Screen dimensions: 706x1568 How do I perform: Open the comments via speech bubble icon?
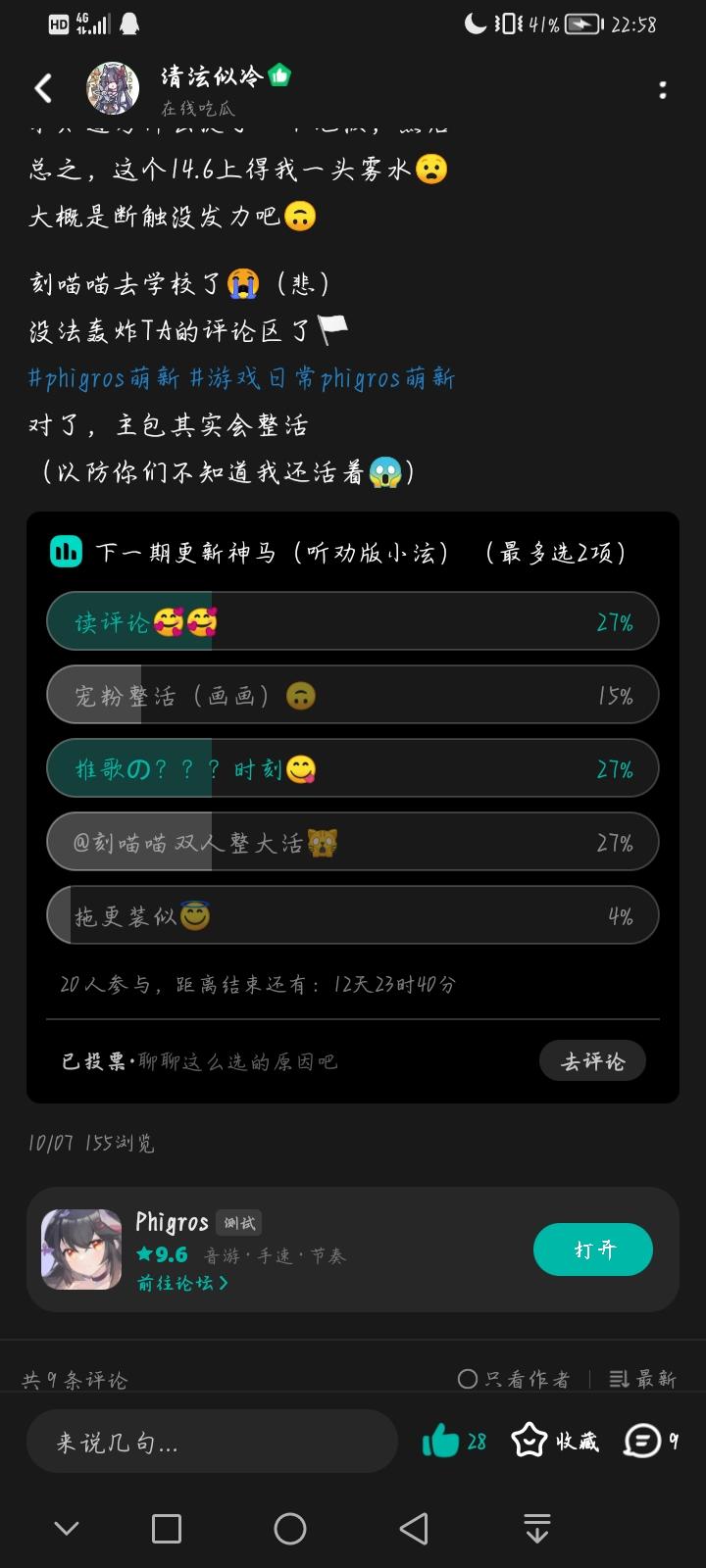642,1441
